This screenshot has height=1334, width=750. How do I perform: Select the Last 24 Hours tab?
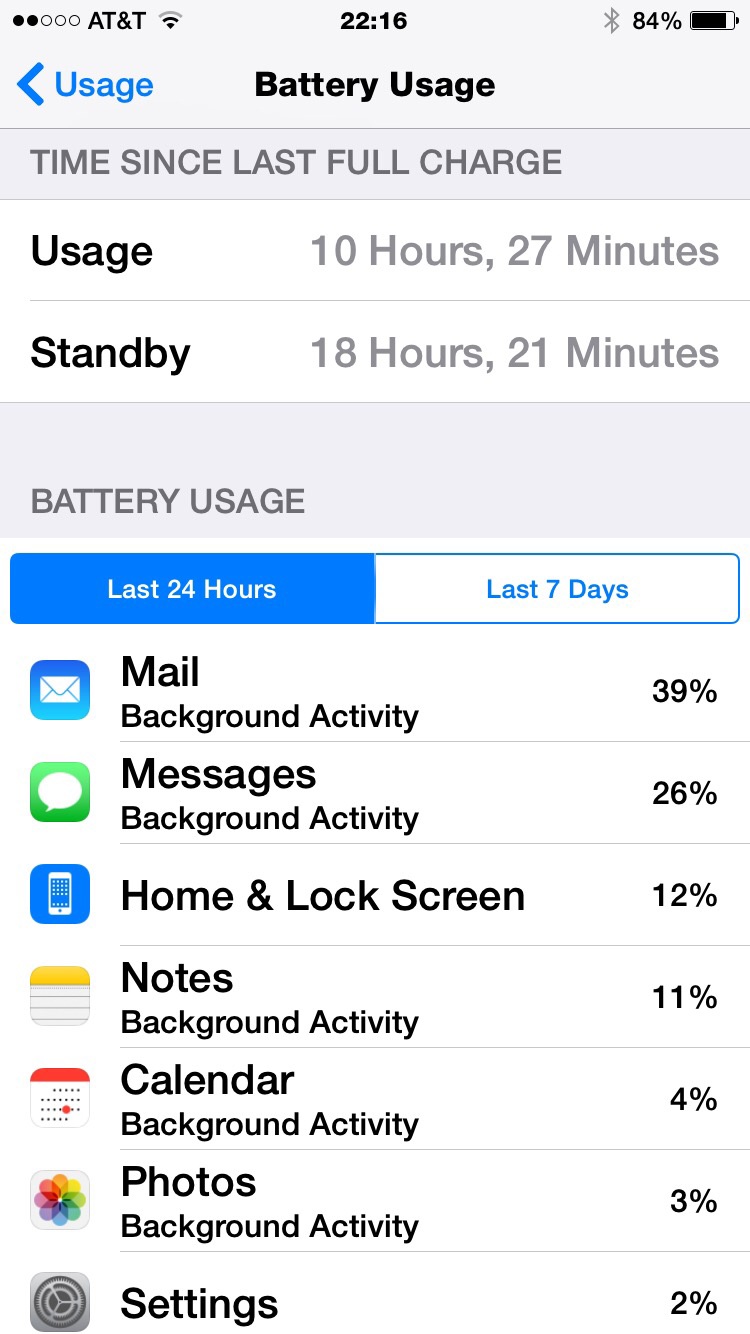coord(192,589)
